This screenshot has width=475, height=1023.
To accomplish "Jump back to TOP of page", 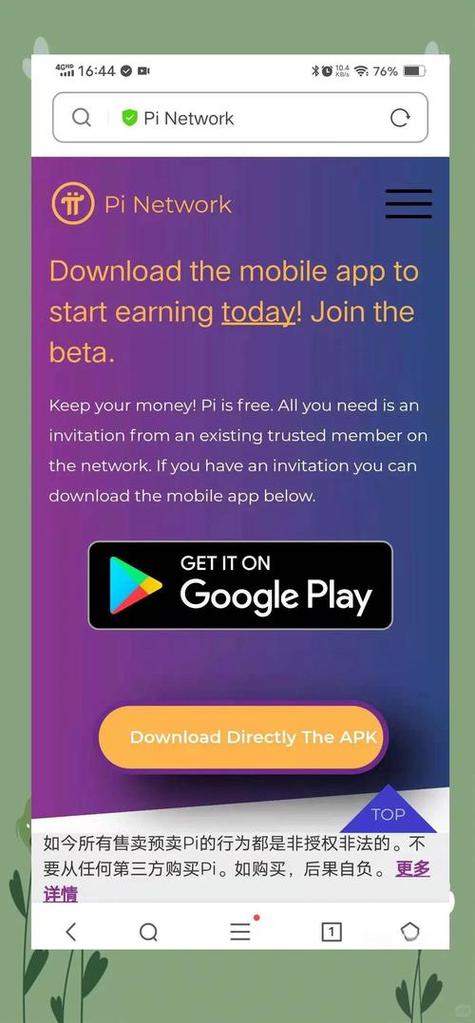I will click(388, 810).
